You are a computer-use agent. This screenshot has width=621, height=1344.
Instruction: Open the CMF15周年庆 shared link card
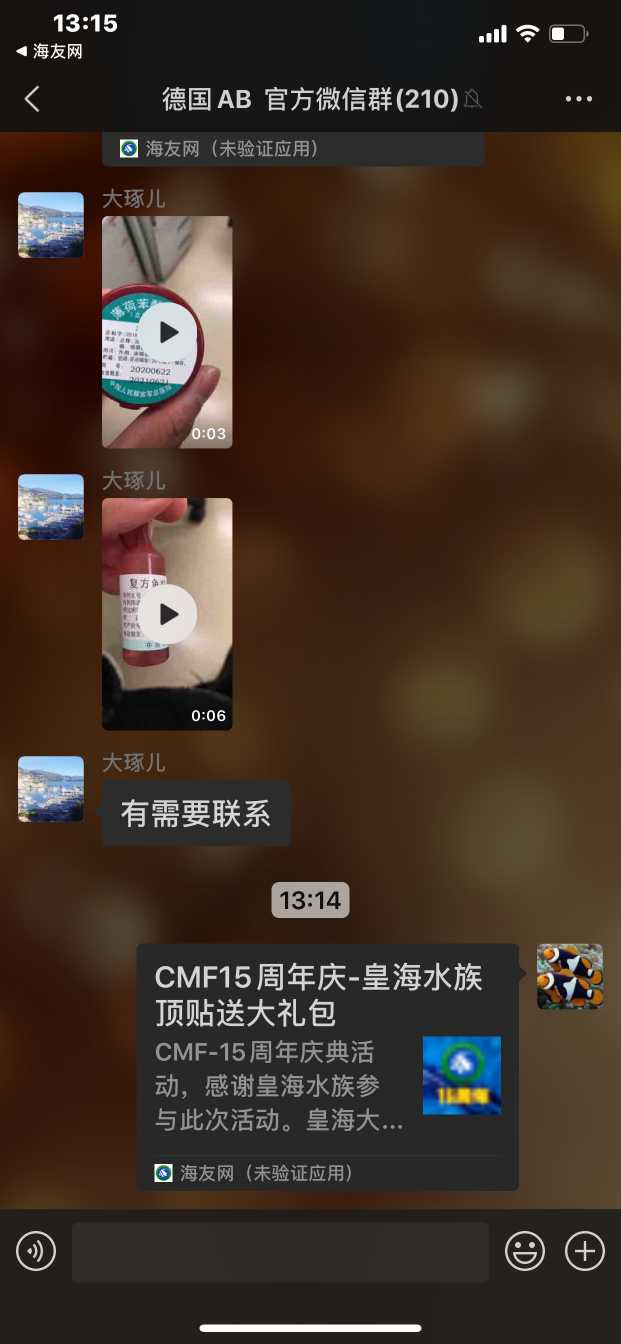tap(327, 1066)
